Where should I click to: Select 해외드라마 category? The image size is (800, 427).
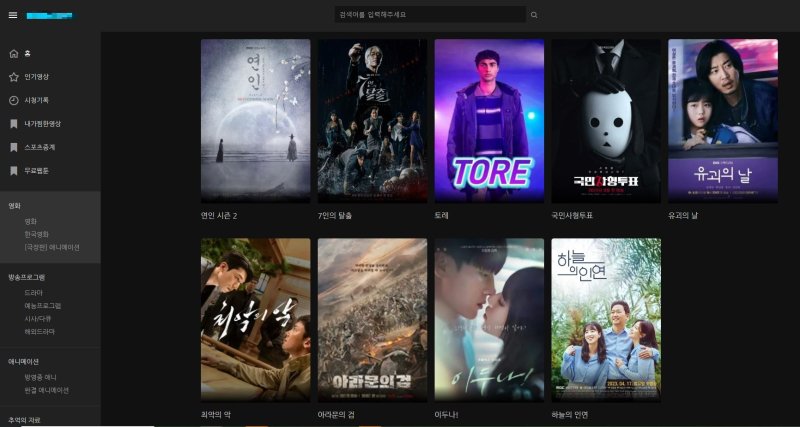[x=39, y=331]
